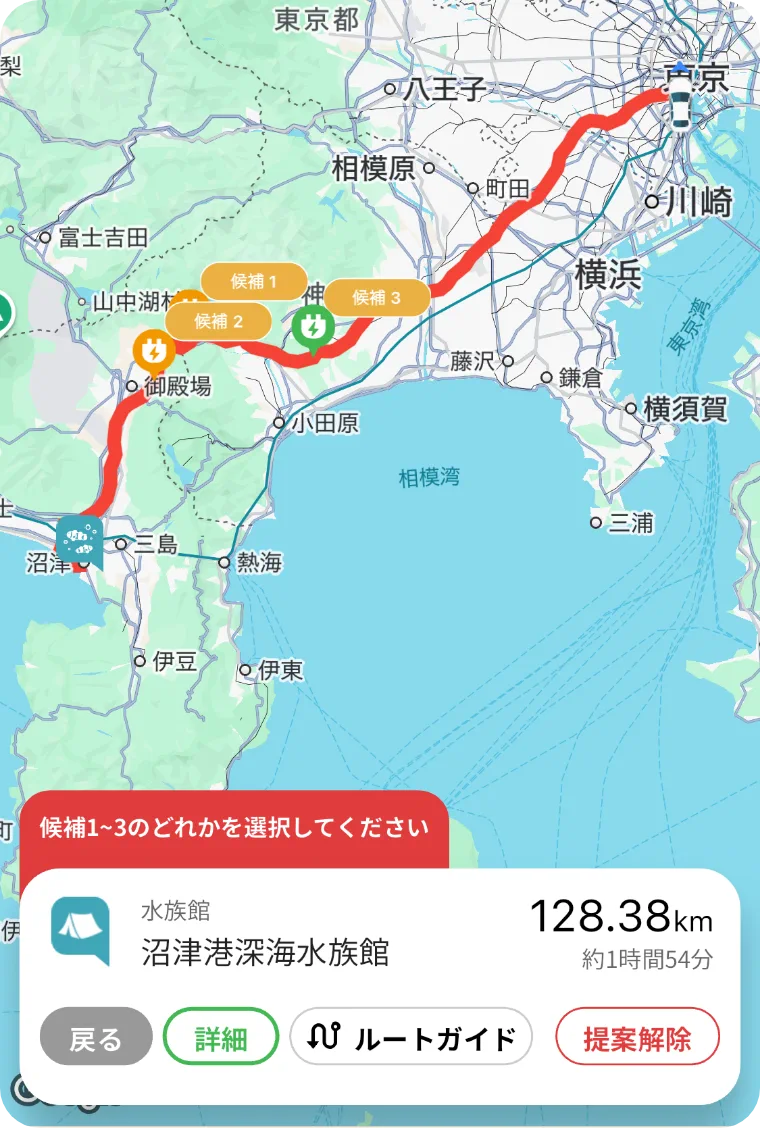Select the 候補 2 charging stop

point(219,321)
